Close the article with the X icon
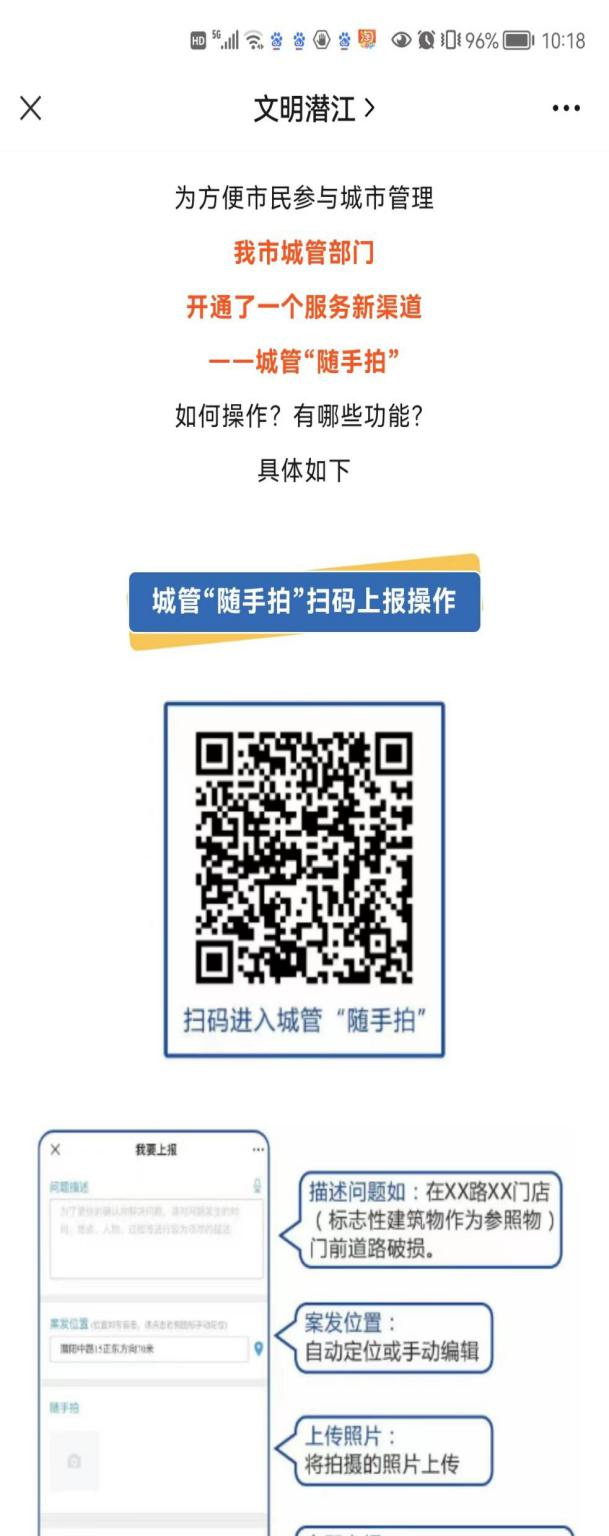 point(31,109)
